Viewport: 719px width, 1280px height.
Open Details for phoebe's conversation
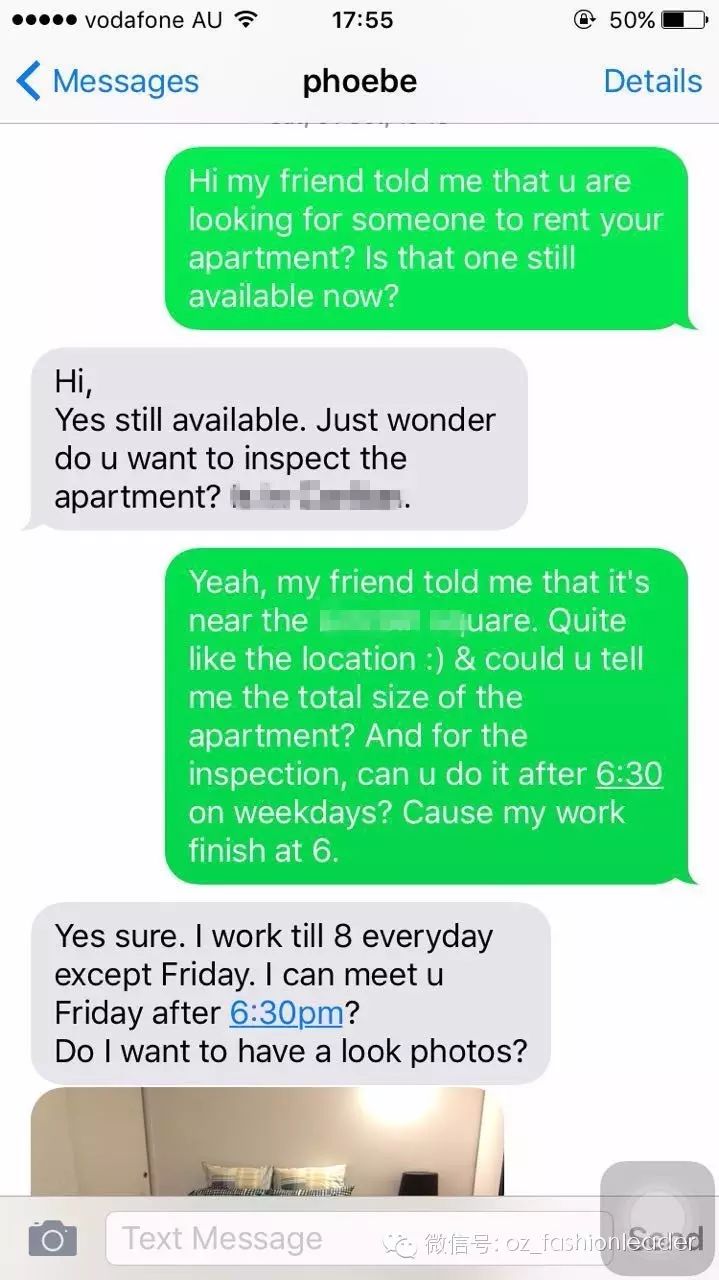(652, 81)
